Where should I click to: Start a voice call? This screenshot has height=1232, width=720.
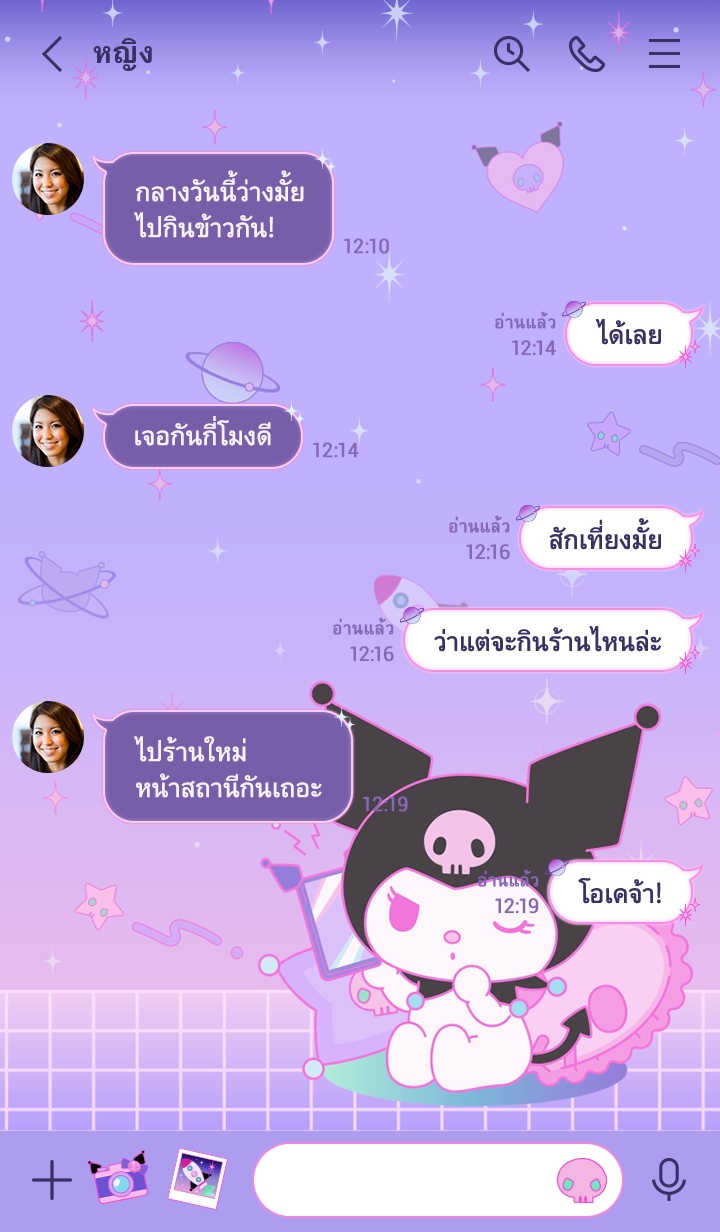586,54
